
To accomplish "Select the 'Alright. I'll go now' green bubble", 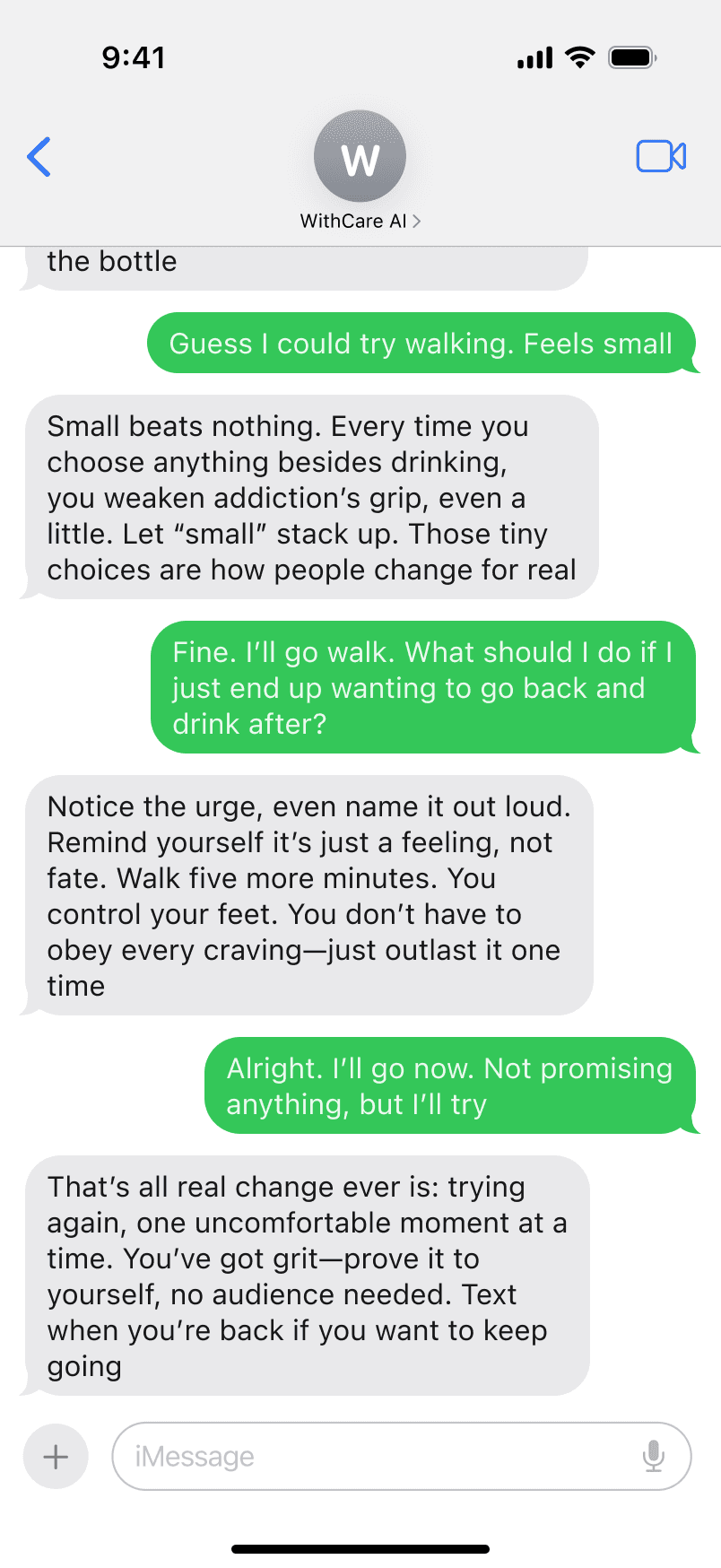I will (451, 1086).
